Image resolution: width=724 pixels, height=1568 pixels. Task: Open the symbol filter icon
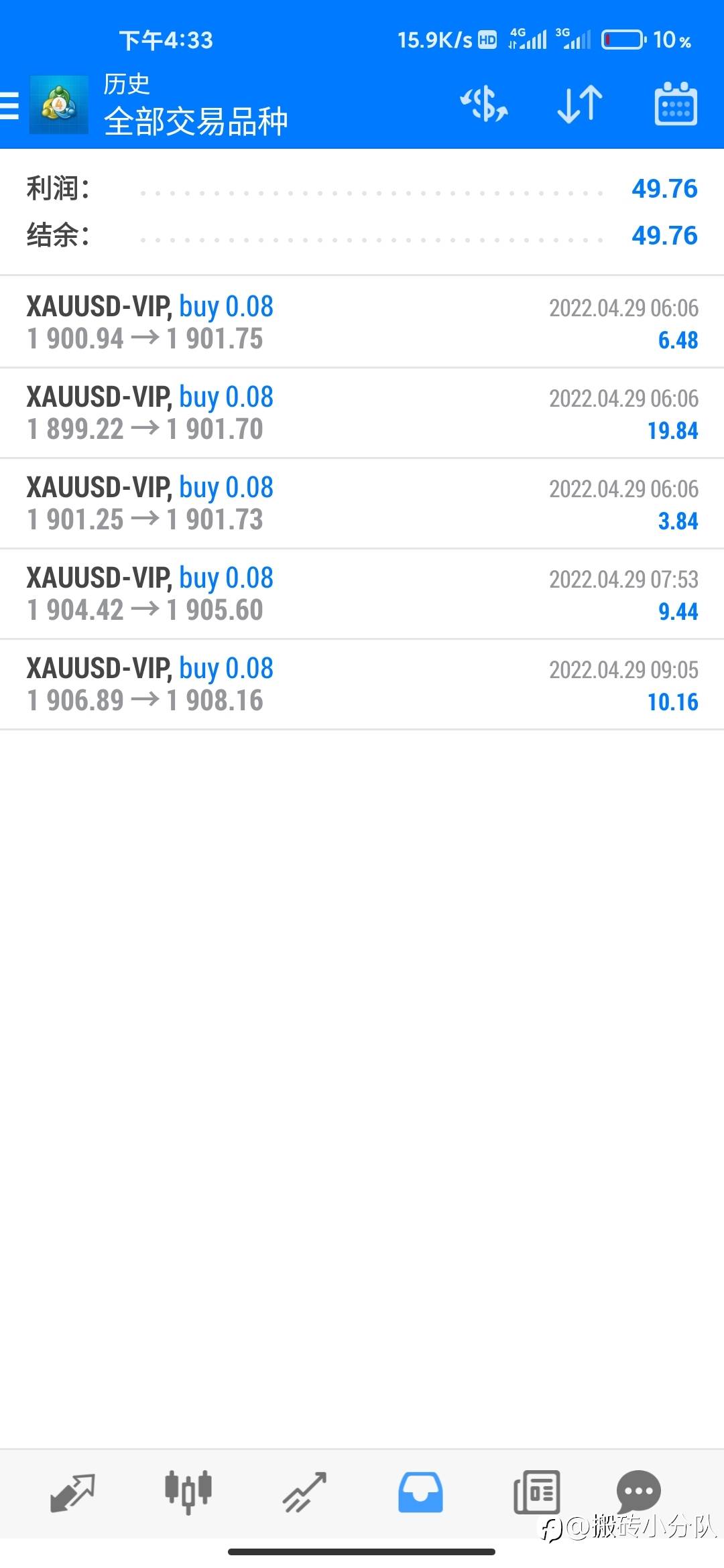coord(484,105)
